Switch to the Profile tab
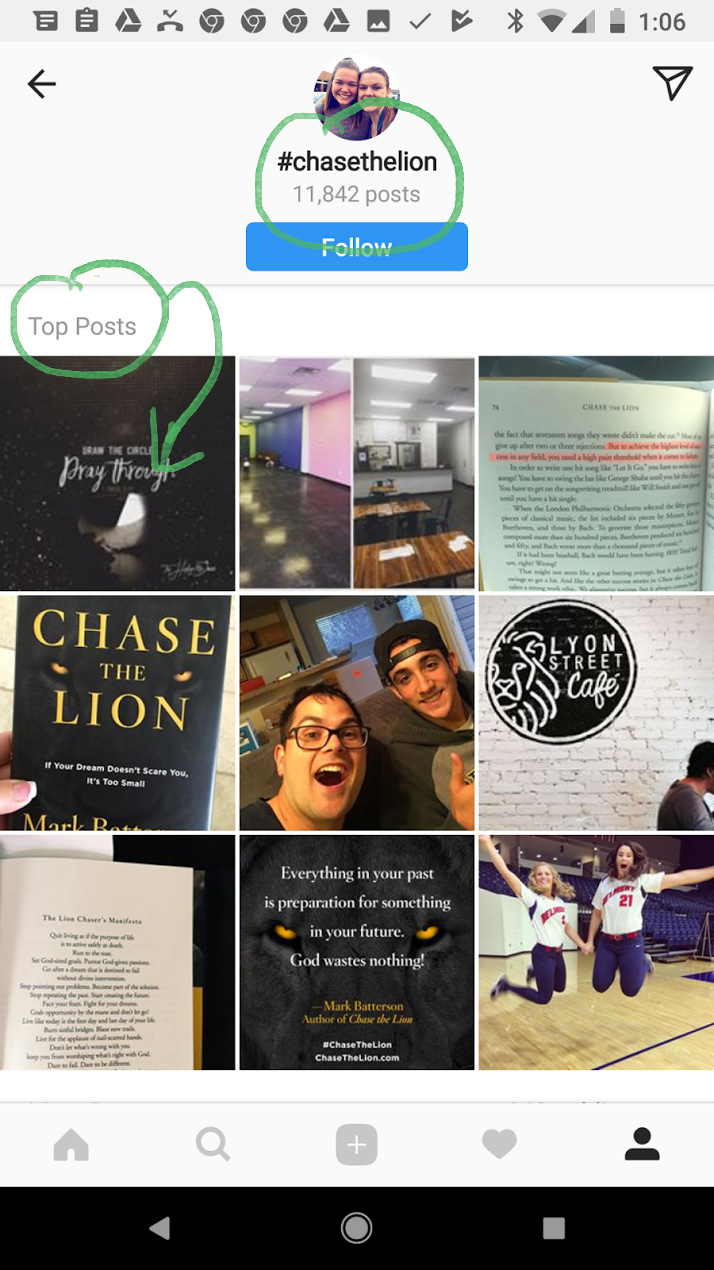Screen dimensions: 714x1270 click(641, 1144)
